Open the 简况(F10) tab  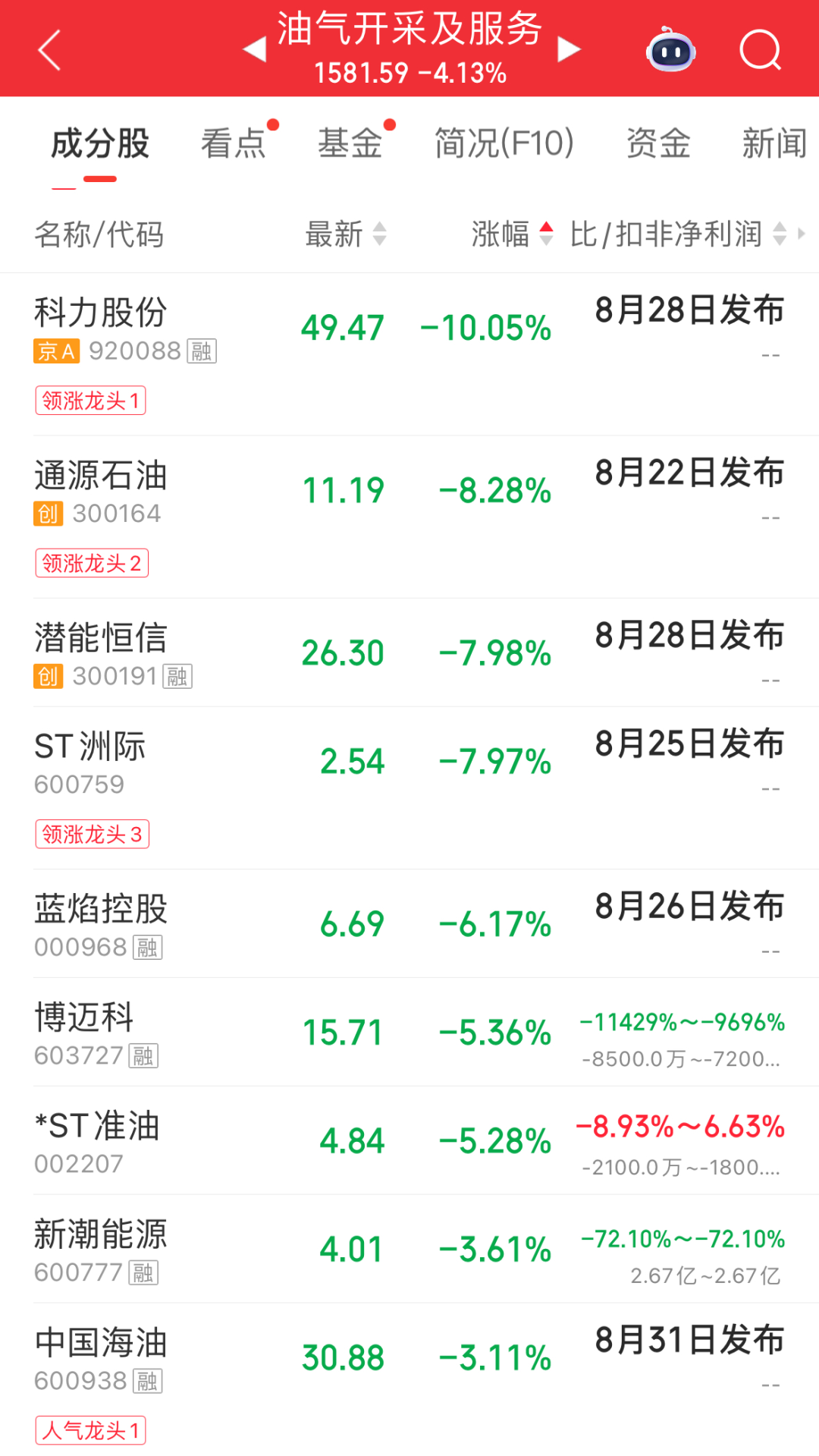pyautogui.click(x=504, y=143)
